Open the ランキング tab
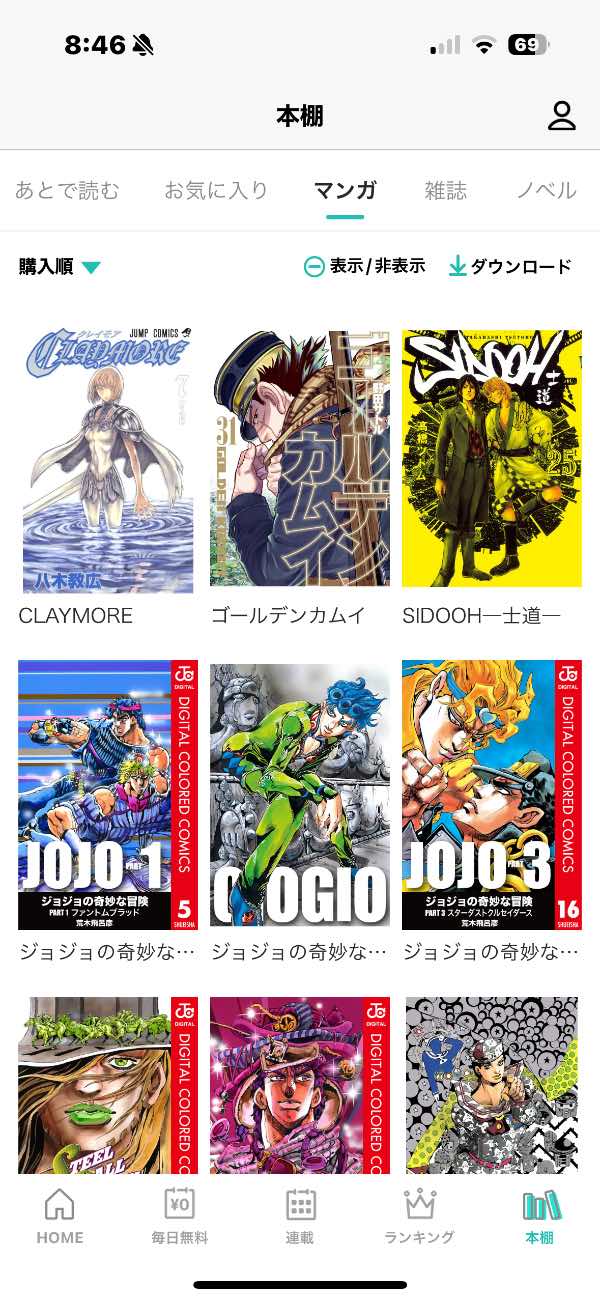This screenshot has height=1300, width=600. [420, 1216]
